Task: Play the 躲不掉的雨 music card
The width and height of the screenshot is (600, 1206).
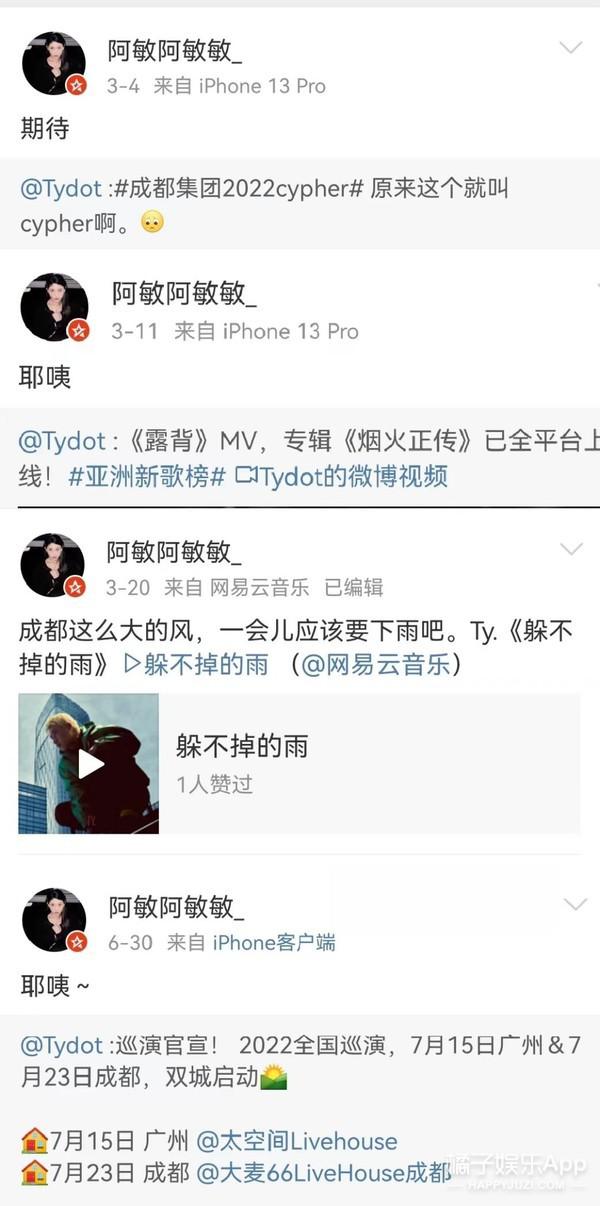Action: [x=89, y=764]
